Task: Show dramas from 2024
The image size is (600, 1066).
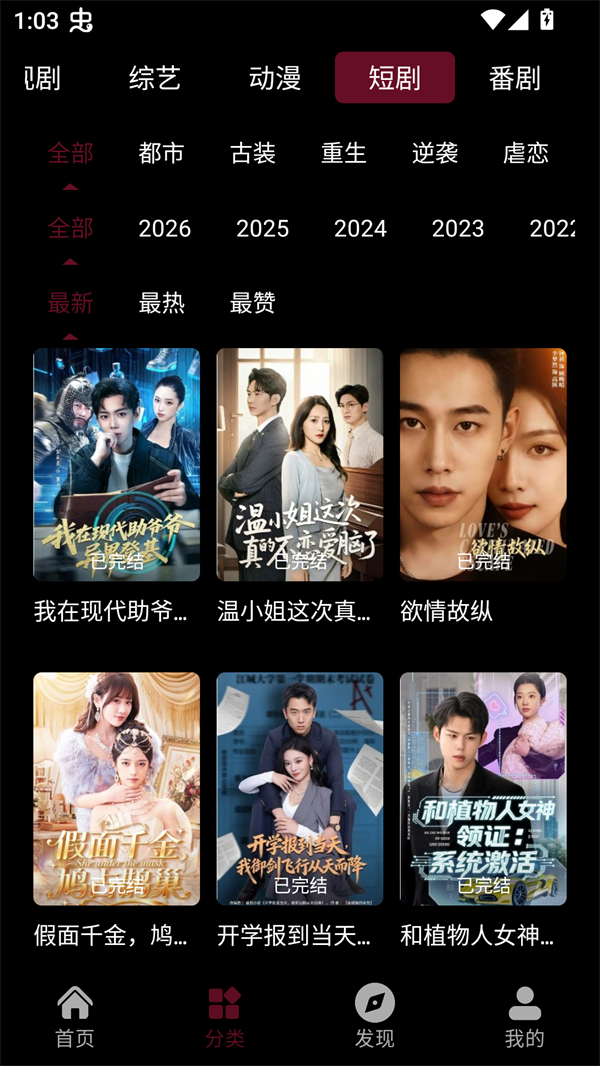Action: (360, 228)
